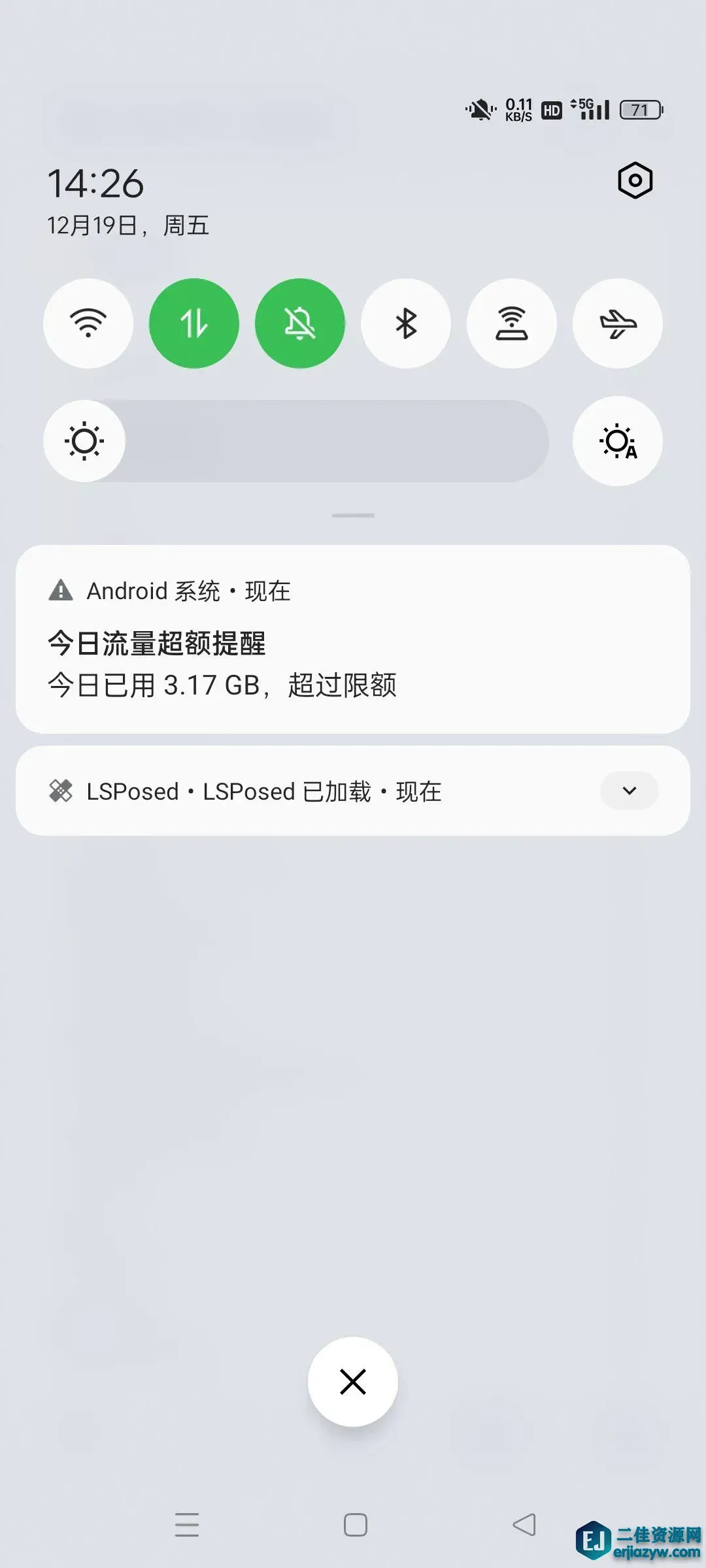
Task: Turn off the silent mode bell toggle
Action: [299, 322]
